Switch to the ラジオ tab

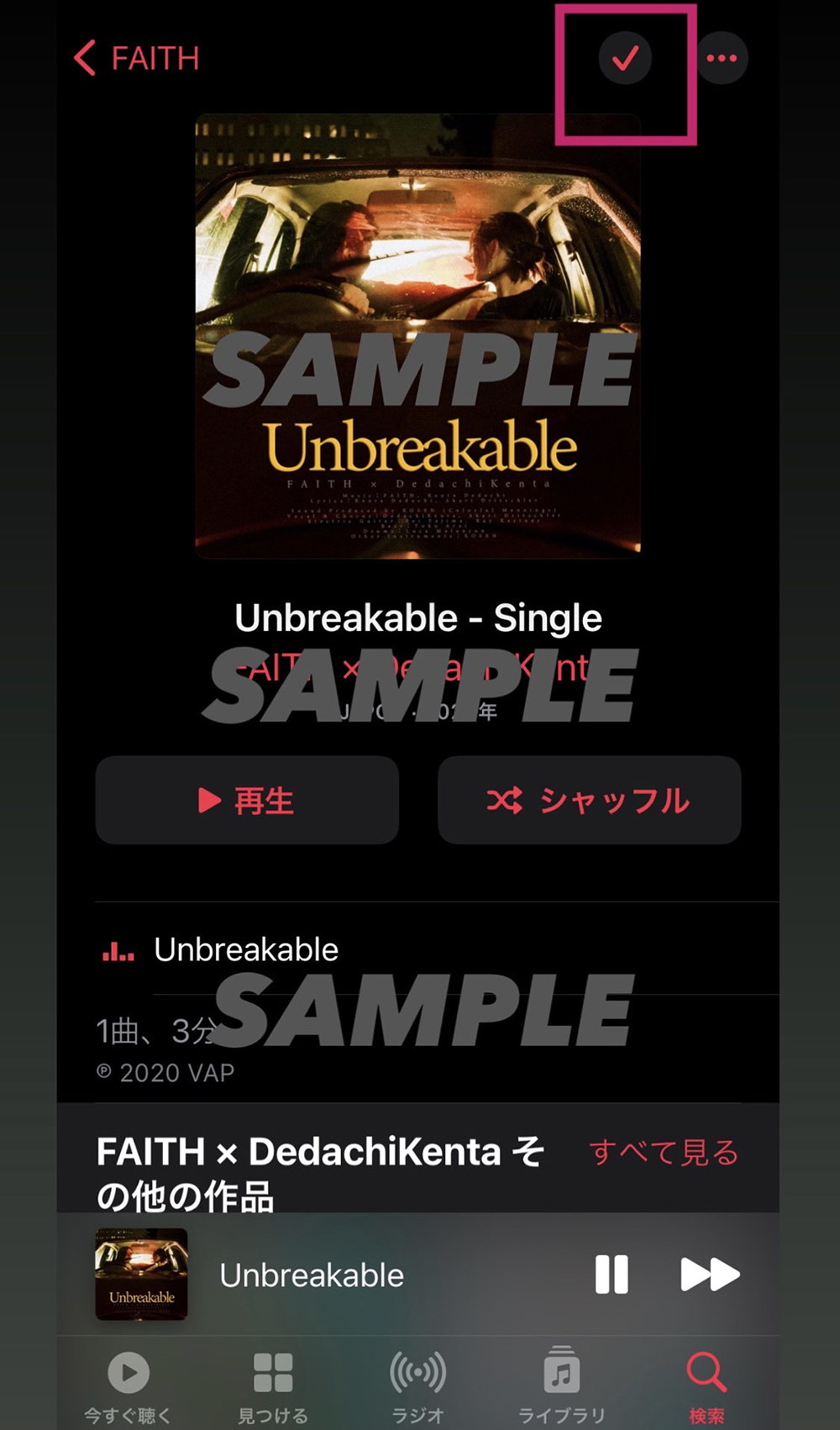point(417,1386)
